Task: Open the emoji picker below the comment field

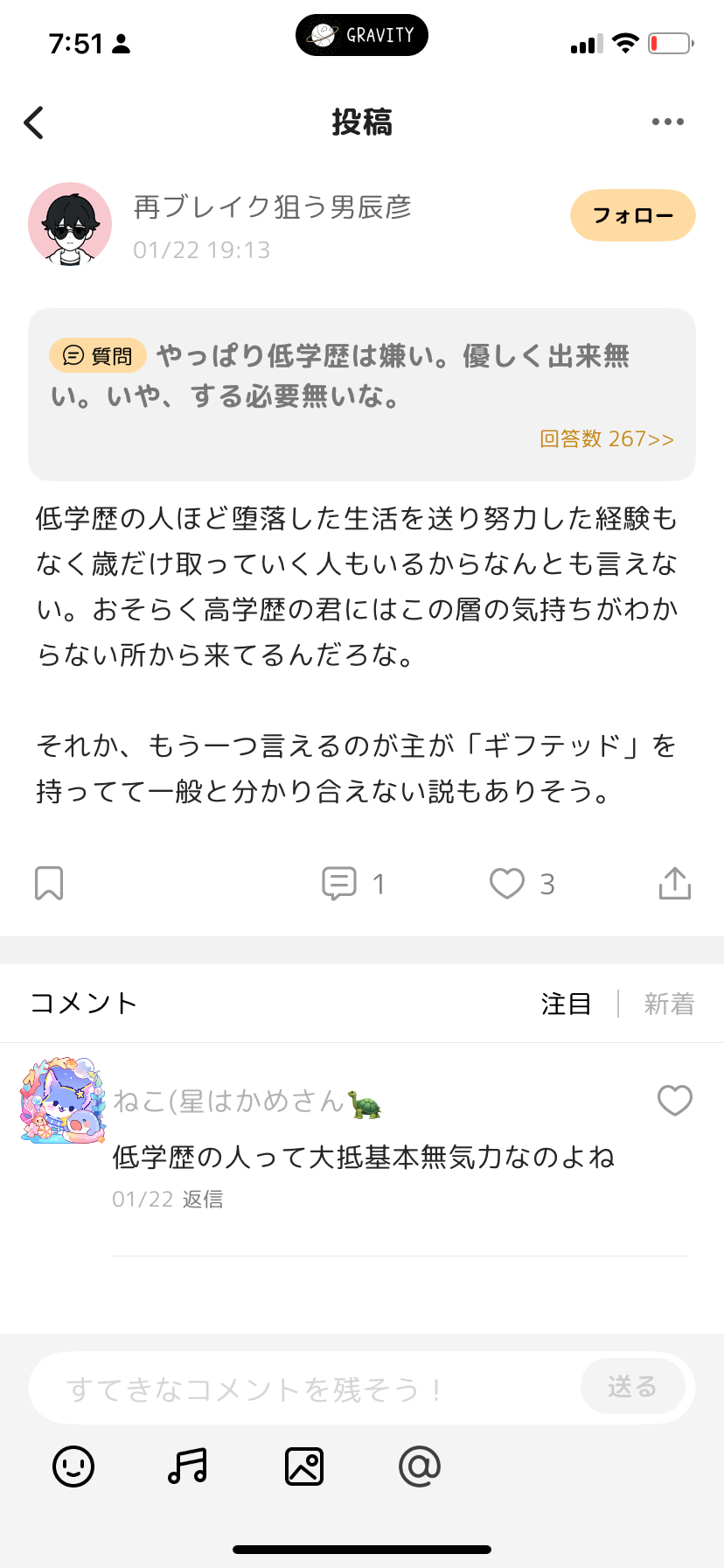Action: click(x=73, y=1466)
